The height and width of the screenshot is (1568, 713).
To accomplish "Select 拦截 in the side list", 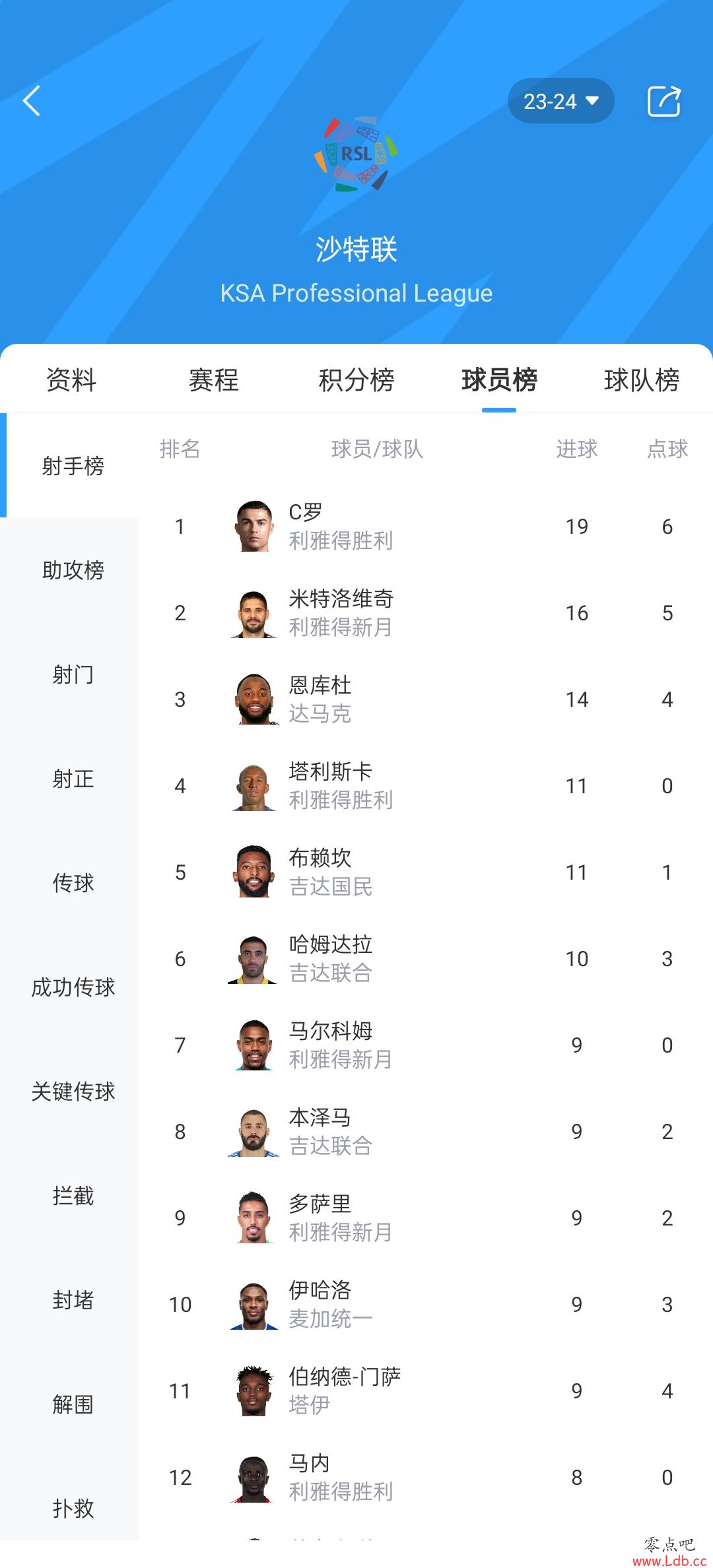I will tap(73, 1196).
